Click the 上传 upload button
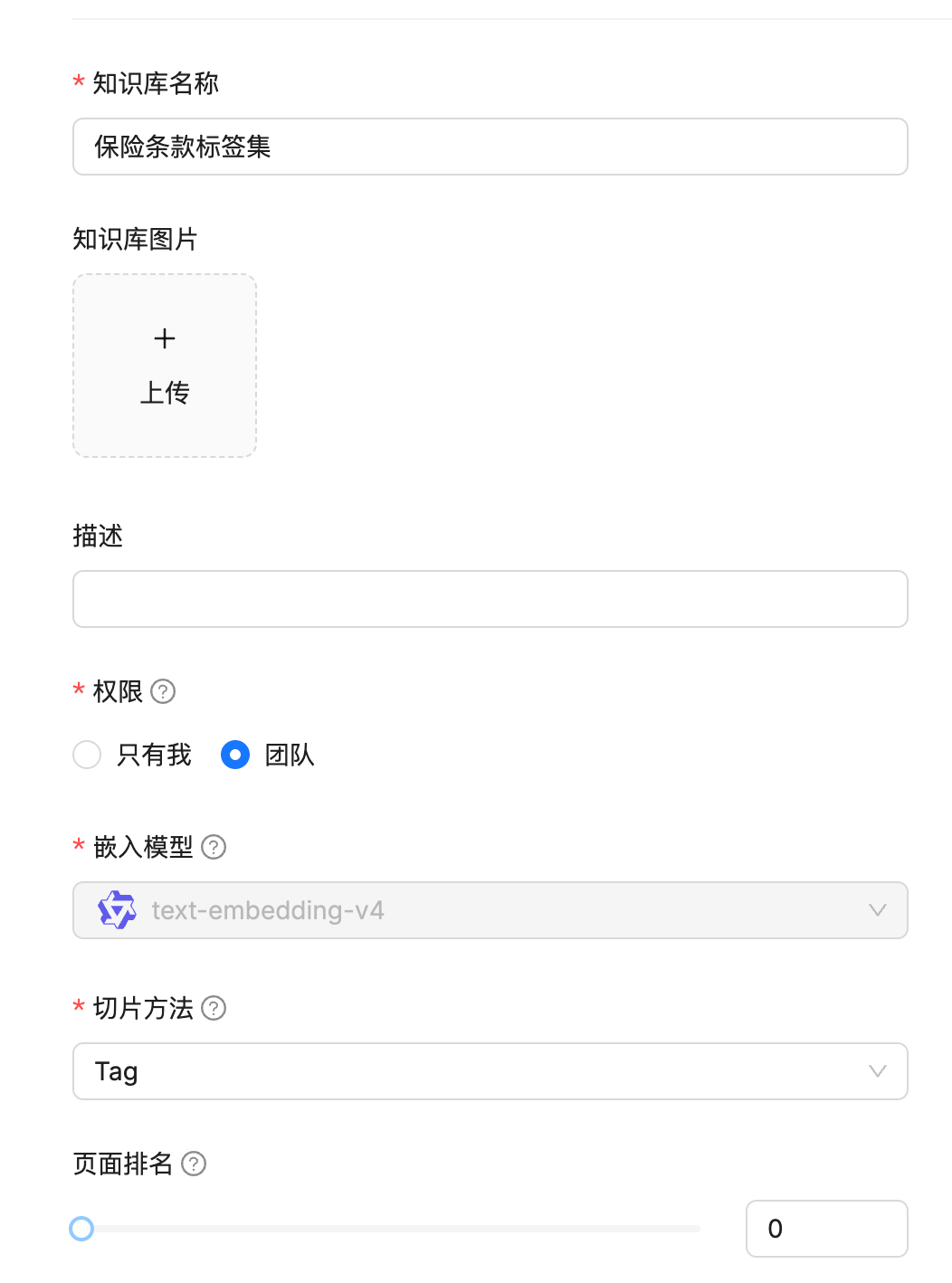Viewport: 952px width, 1283px height. pyautogui.click(x=164, y=392)
